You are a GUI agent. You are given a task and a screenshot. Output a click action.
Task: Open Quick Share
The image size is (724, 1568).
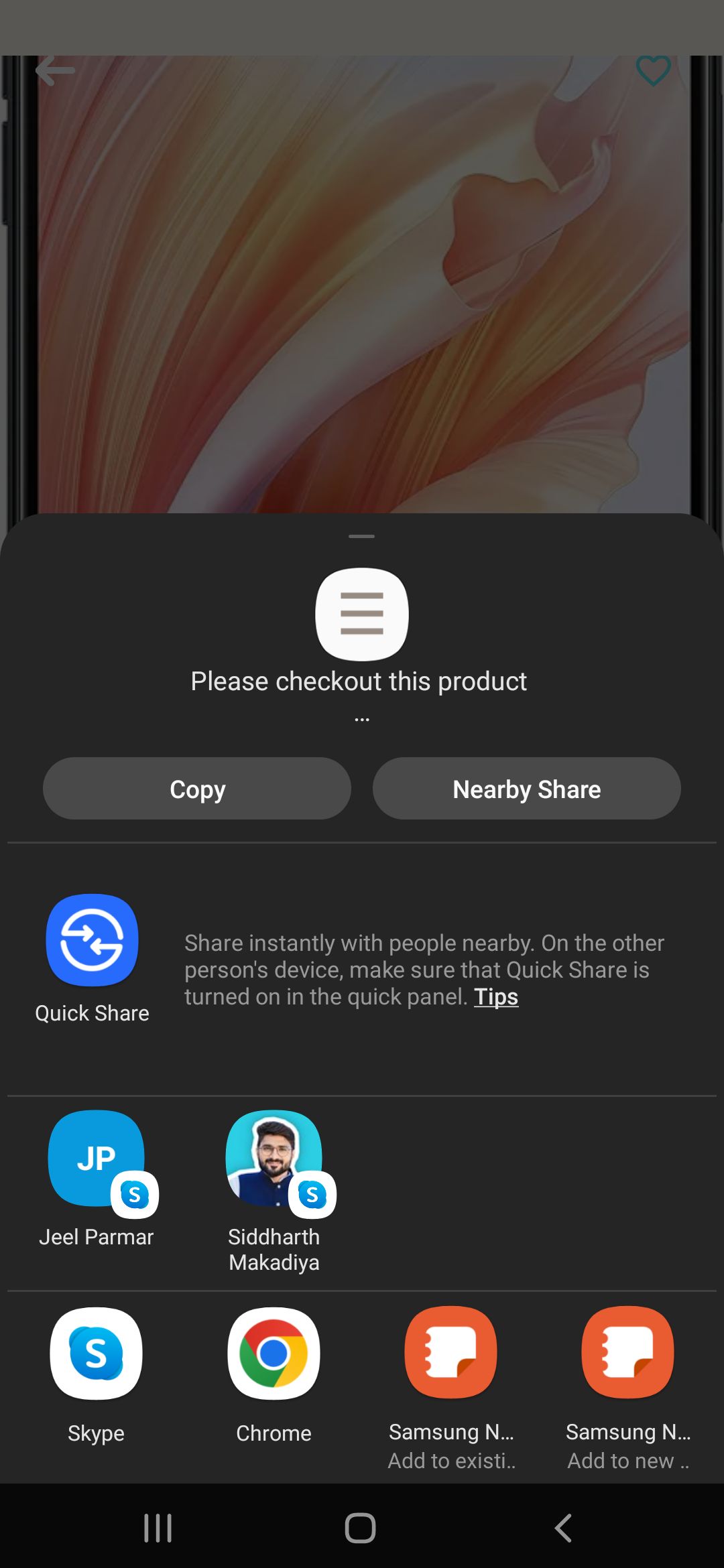click(92, 958)
